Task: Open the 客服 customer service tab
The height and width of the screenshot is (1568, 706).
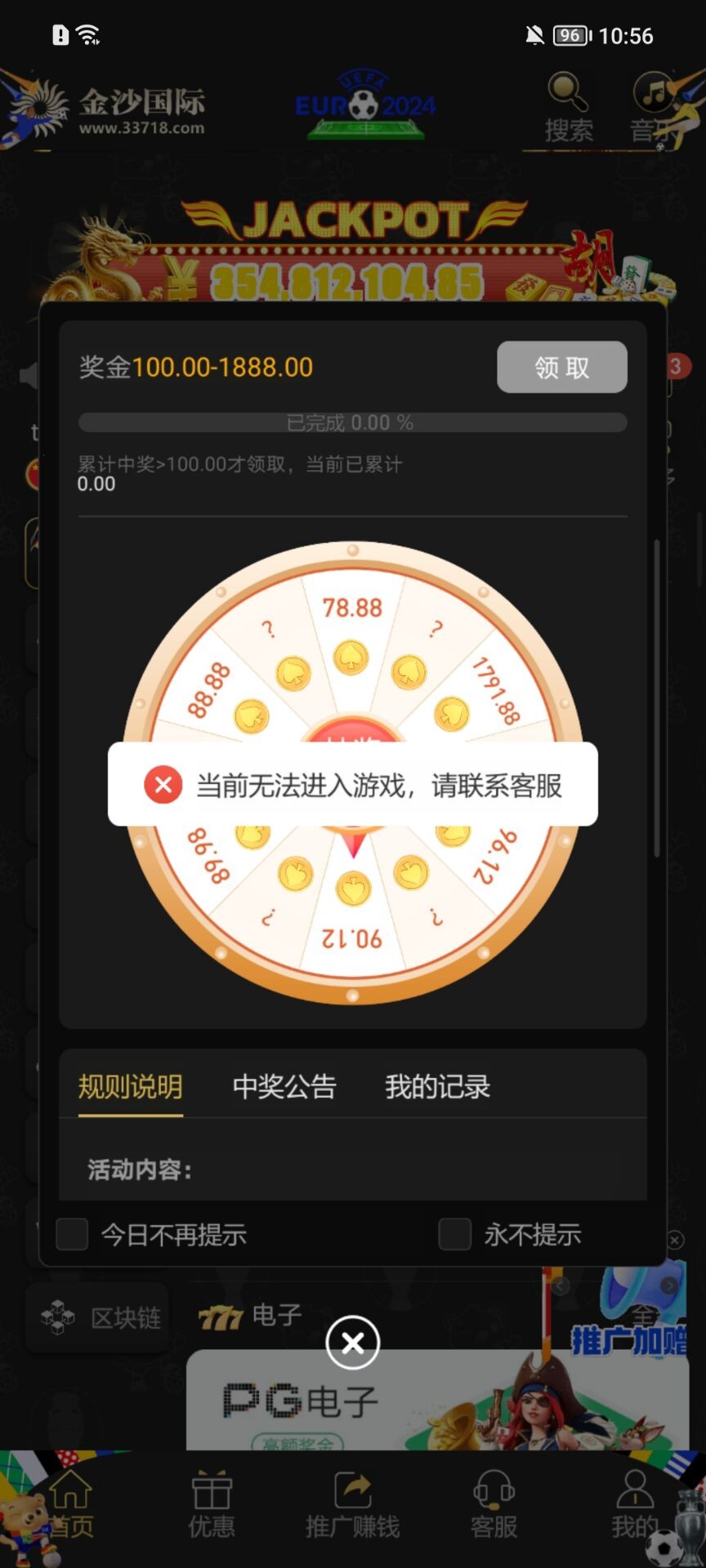Action: coord(494,1504)
